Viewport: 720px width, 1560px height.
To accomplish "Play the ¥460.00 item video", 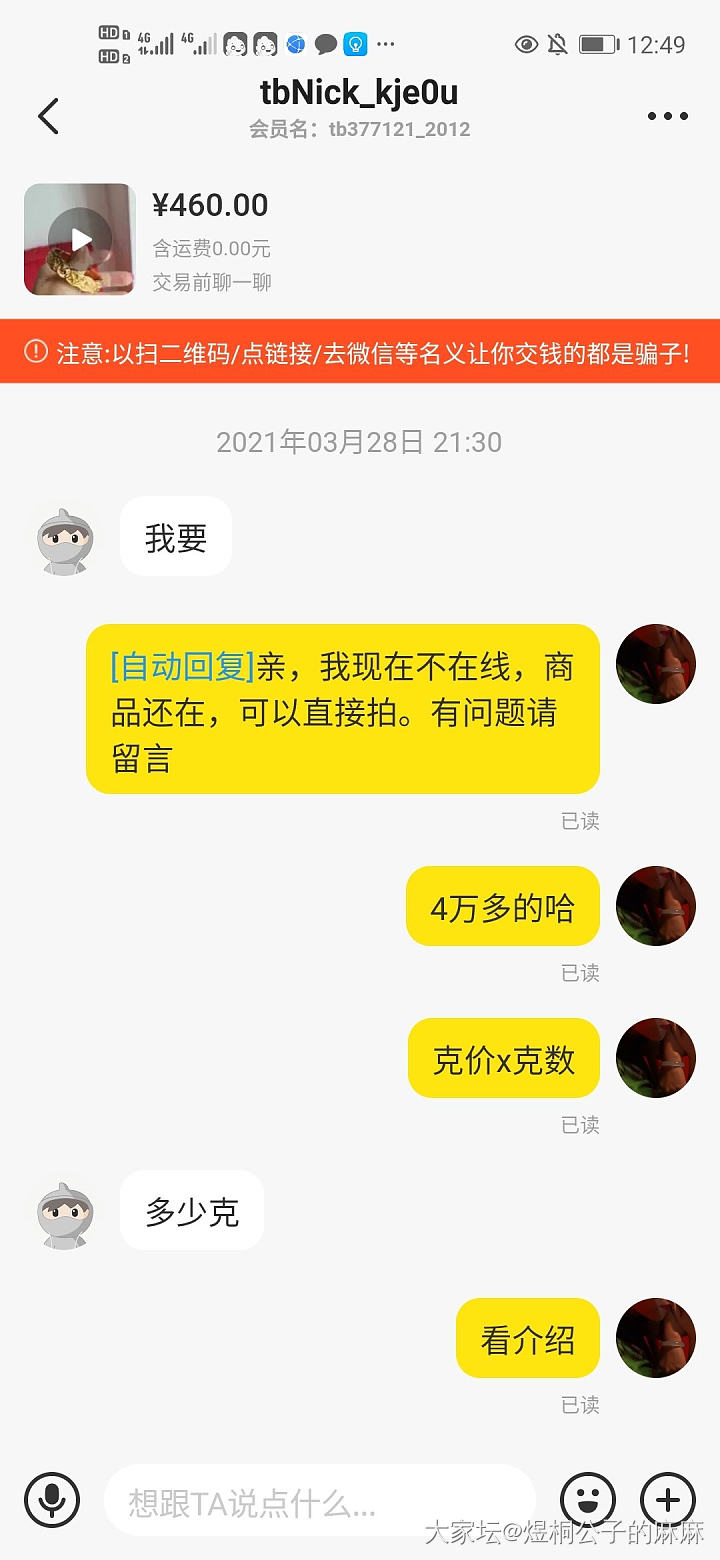I will click(80, 239).
